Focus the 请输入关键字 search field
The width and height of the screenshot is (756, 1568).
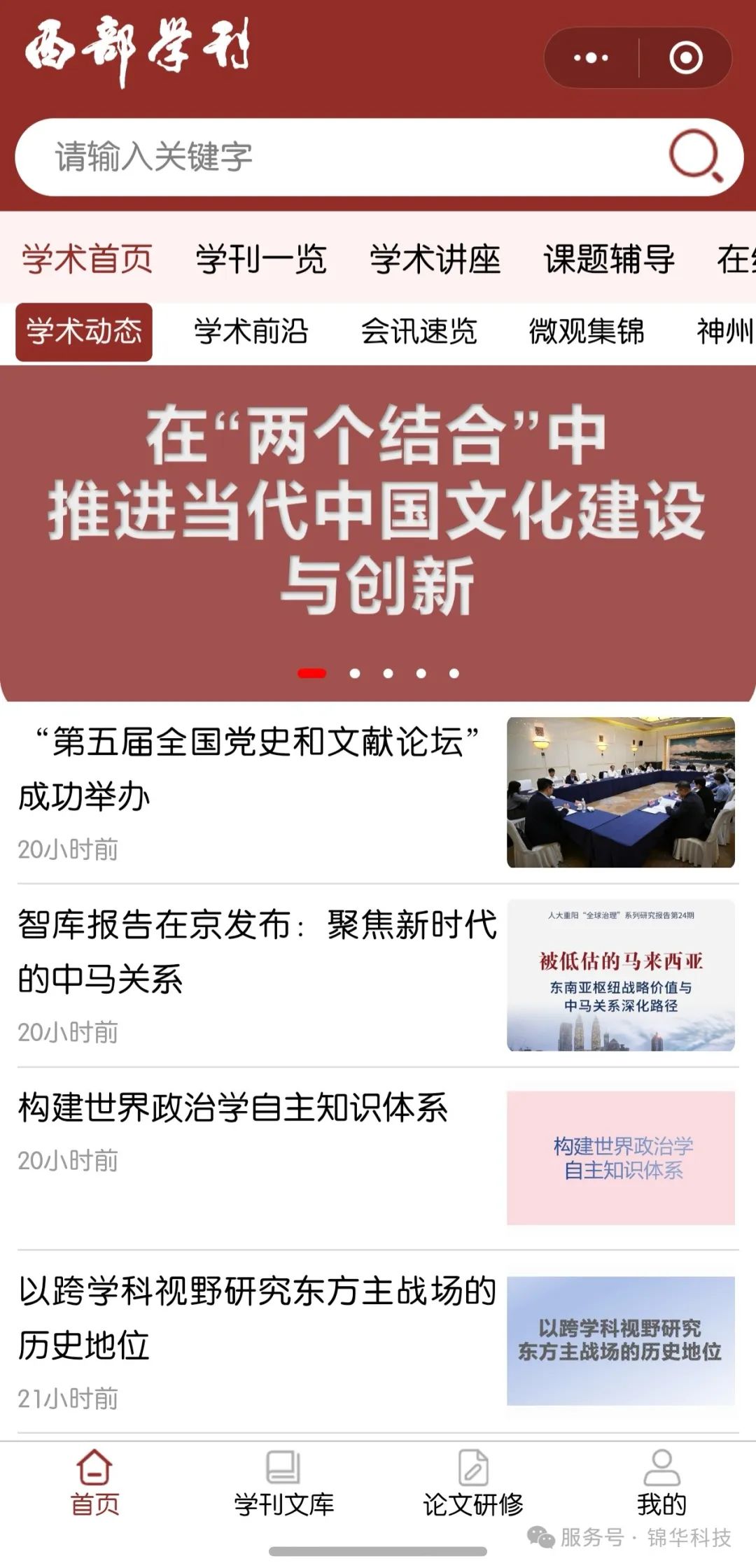pos(336,157)
